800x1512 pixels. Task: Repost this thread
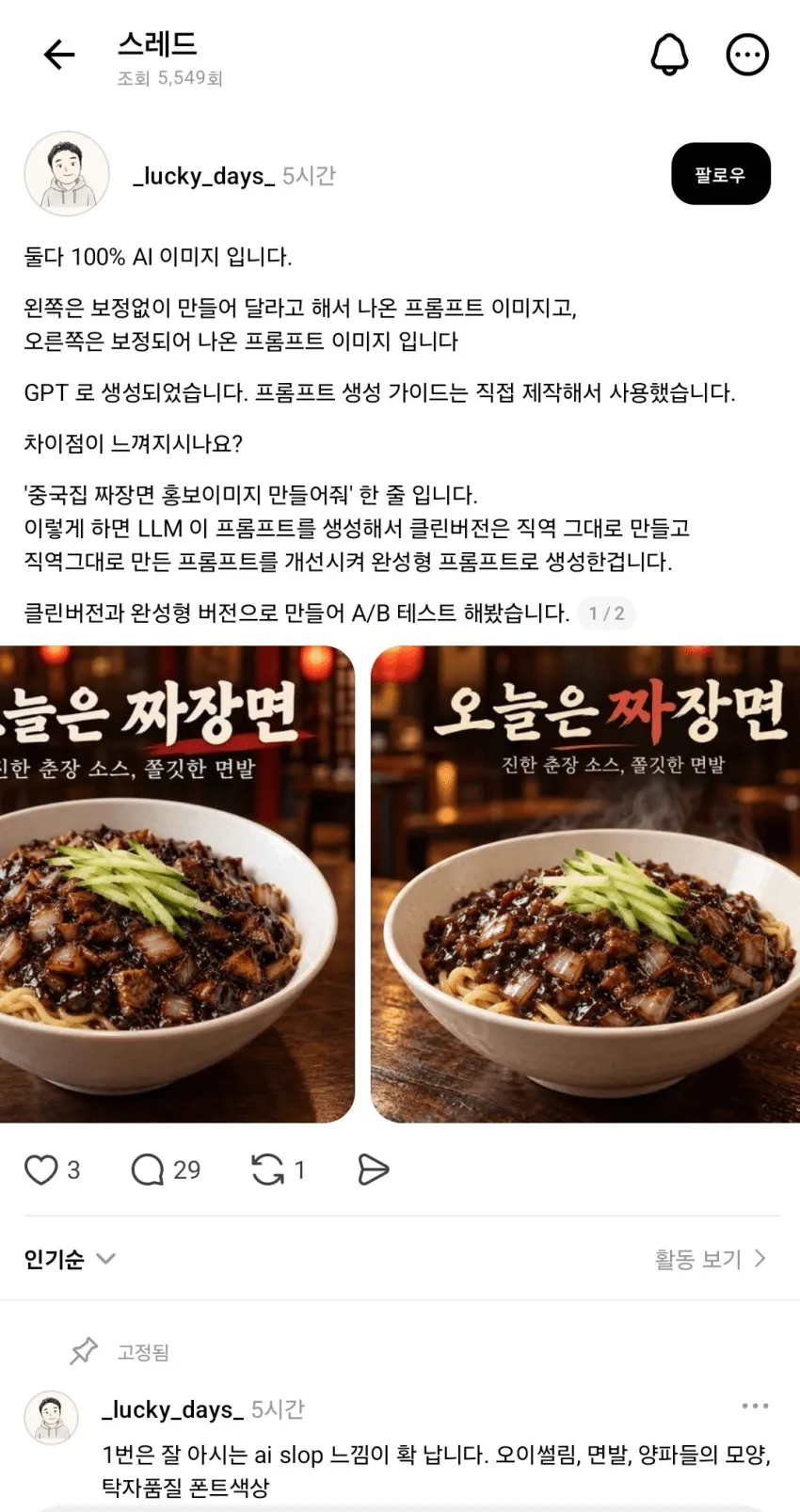click(x=278, y=1170)
